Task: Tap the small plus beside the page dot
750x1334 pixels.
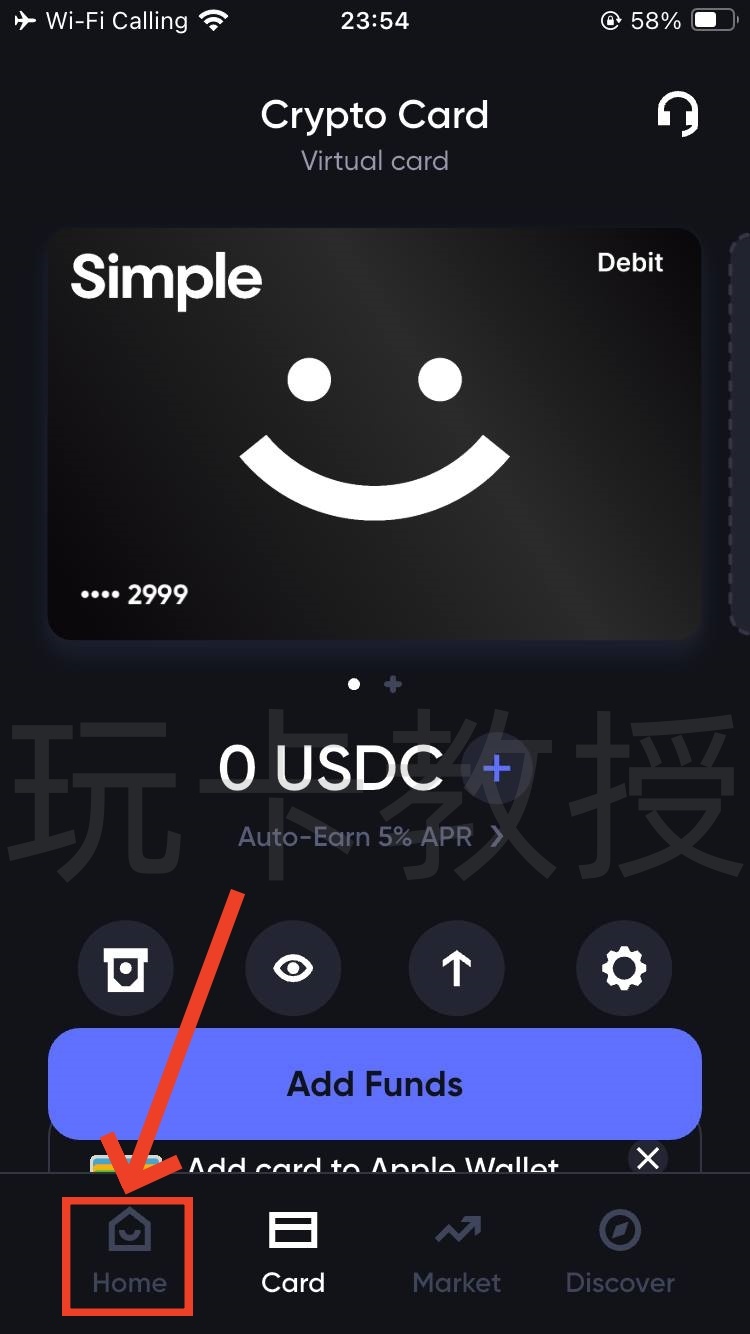Action: [392, 684]
